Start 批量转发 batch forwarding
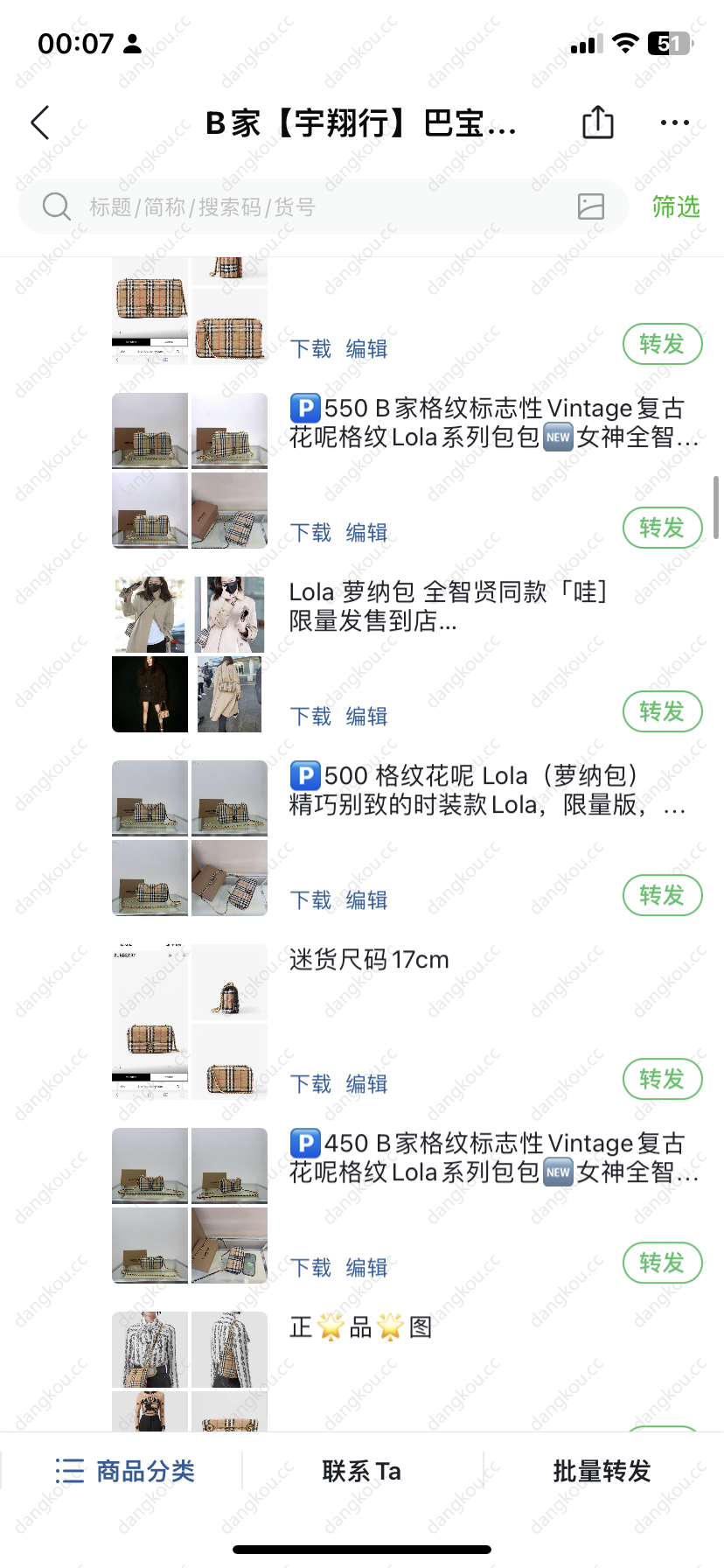Image resolution: width=724 pixels, height=1568 pixels. (602, 1471)
